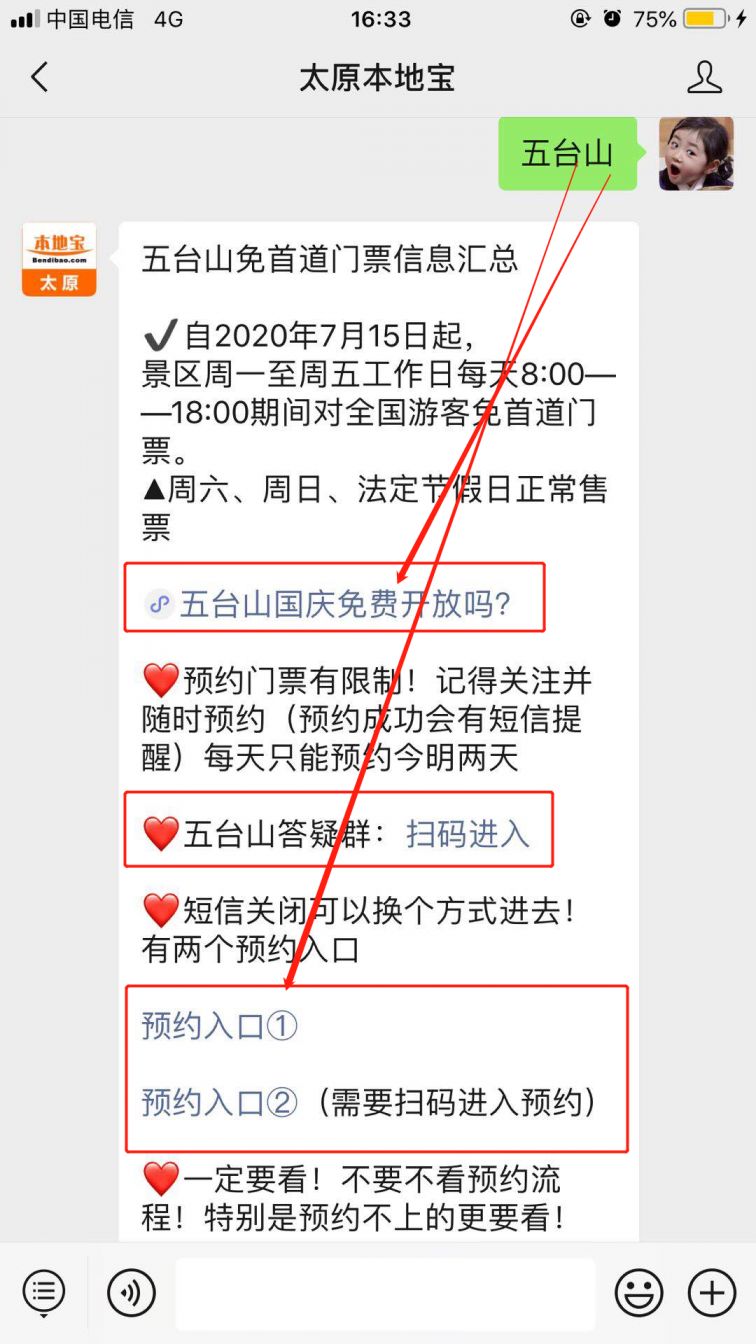Open the 预约入口① link
This screenshot has height=1344, width=756.
[x=220, y=1026]
